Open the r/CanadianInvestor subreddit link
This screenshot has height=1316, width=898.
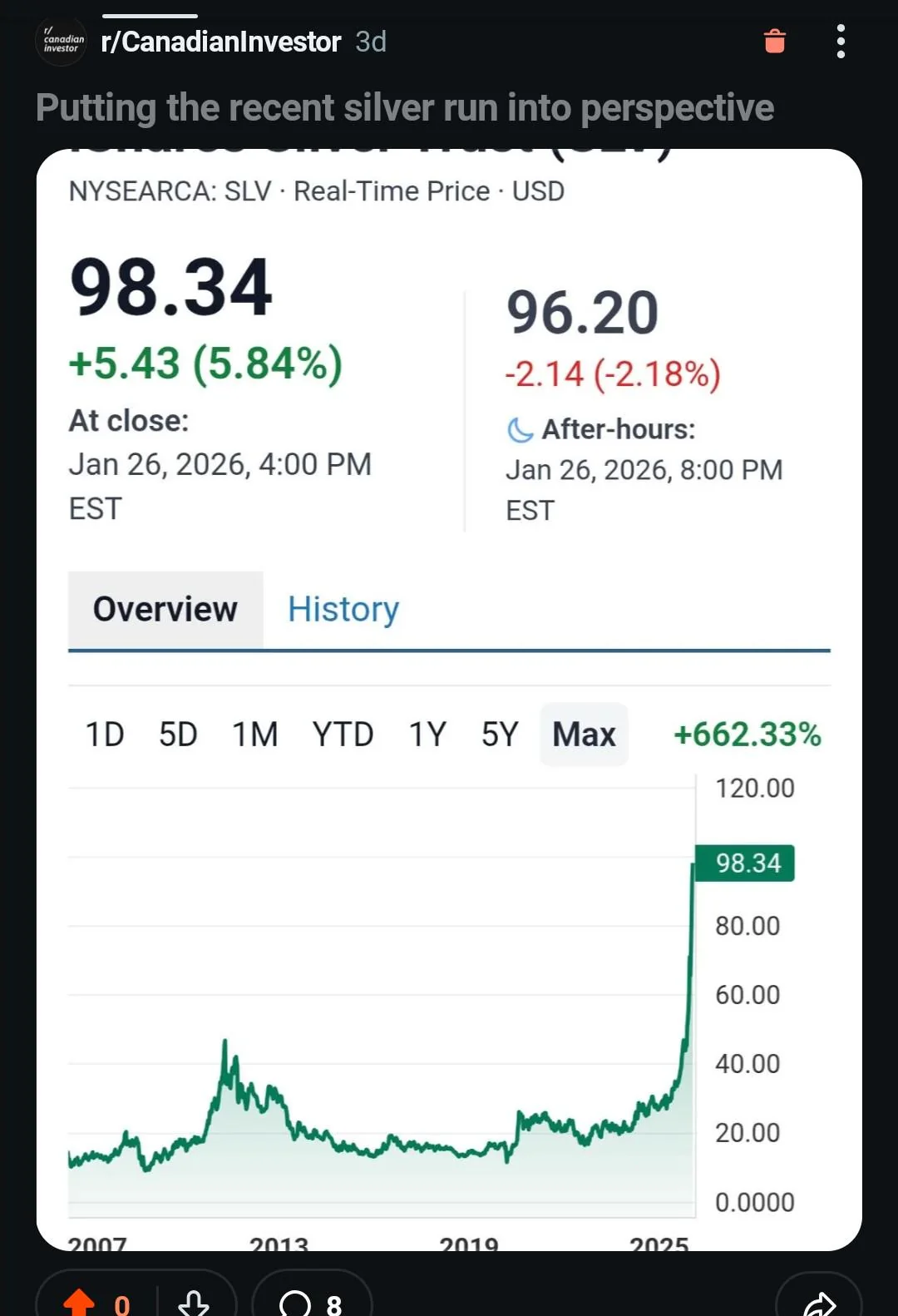pos(220,40)
